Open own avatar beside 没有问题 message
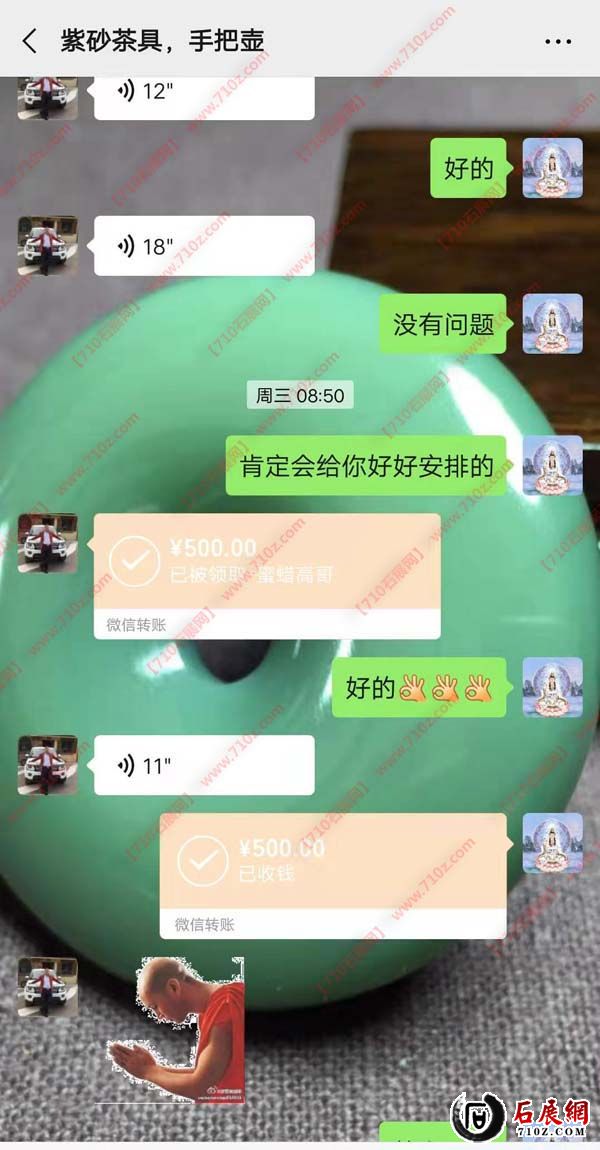 pos(552,324)
